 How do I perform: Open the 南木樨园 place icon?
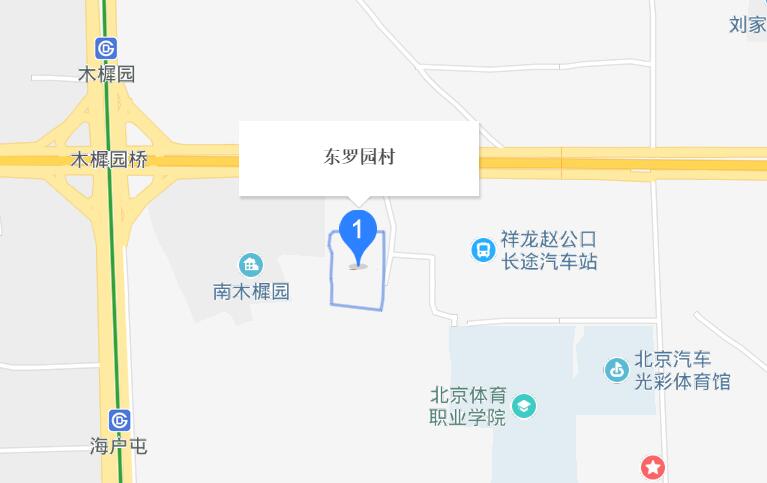(x=250, y=265)
